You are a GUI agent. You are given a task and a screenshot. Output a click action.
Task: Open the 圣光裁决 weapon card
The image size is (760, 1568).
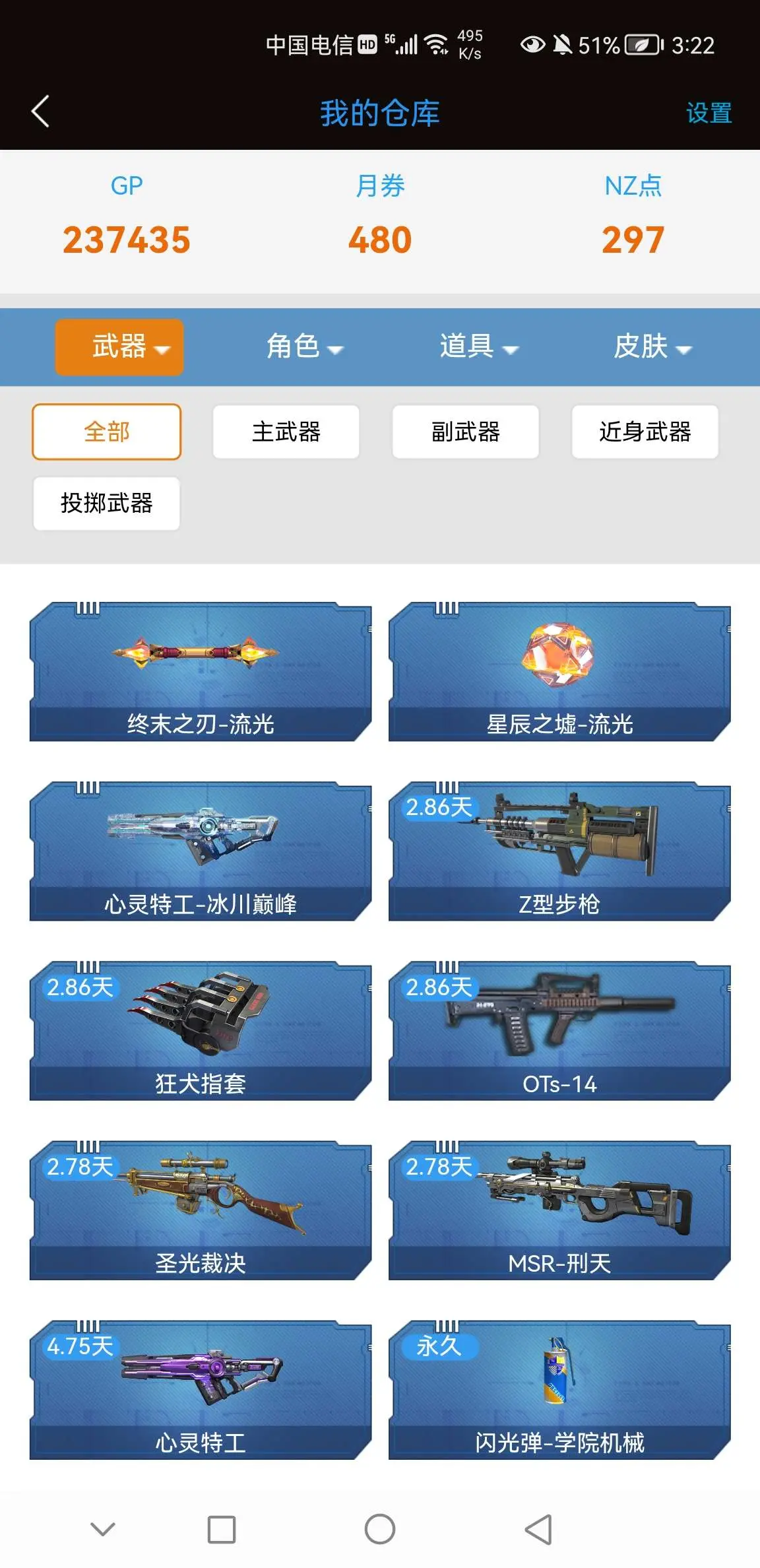click(201, 1210)
